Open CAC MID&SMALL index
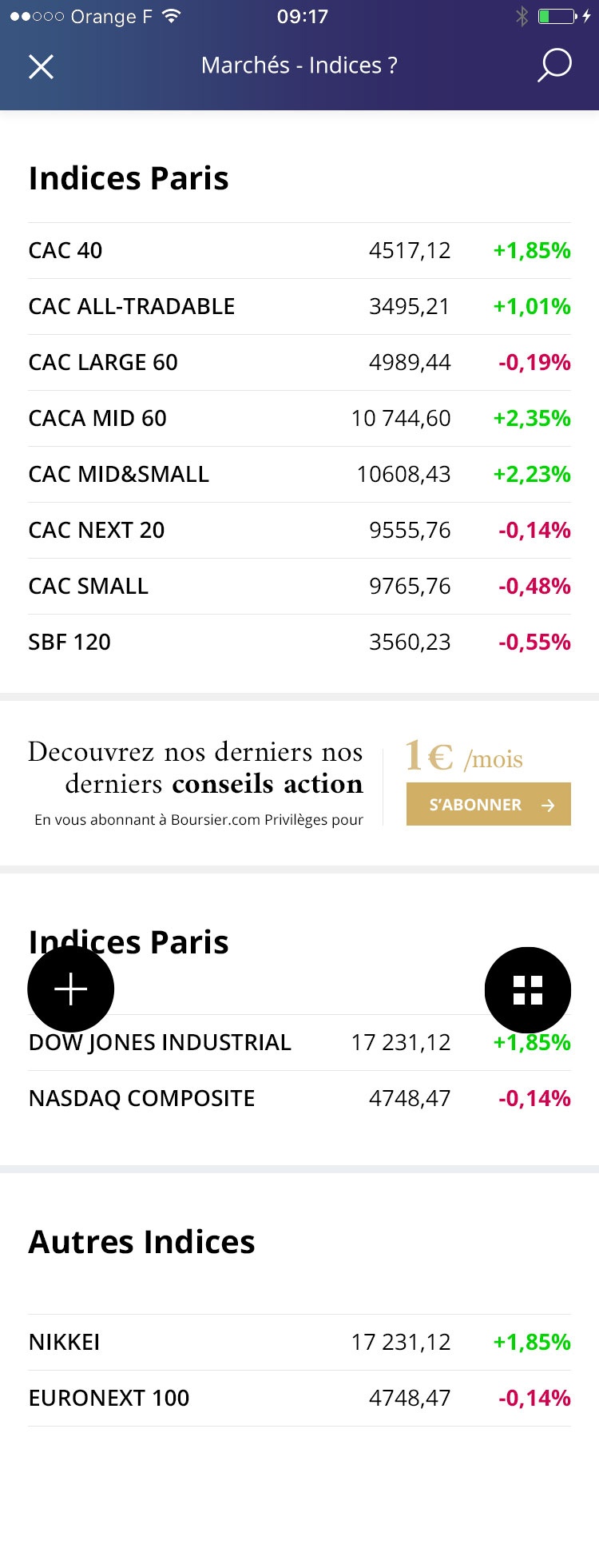The height and width of the screenshot is (1568, 599). point(299,475)
